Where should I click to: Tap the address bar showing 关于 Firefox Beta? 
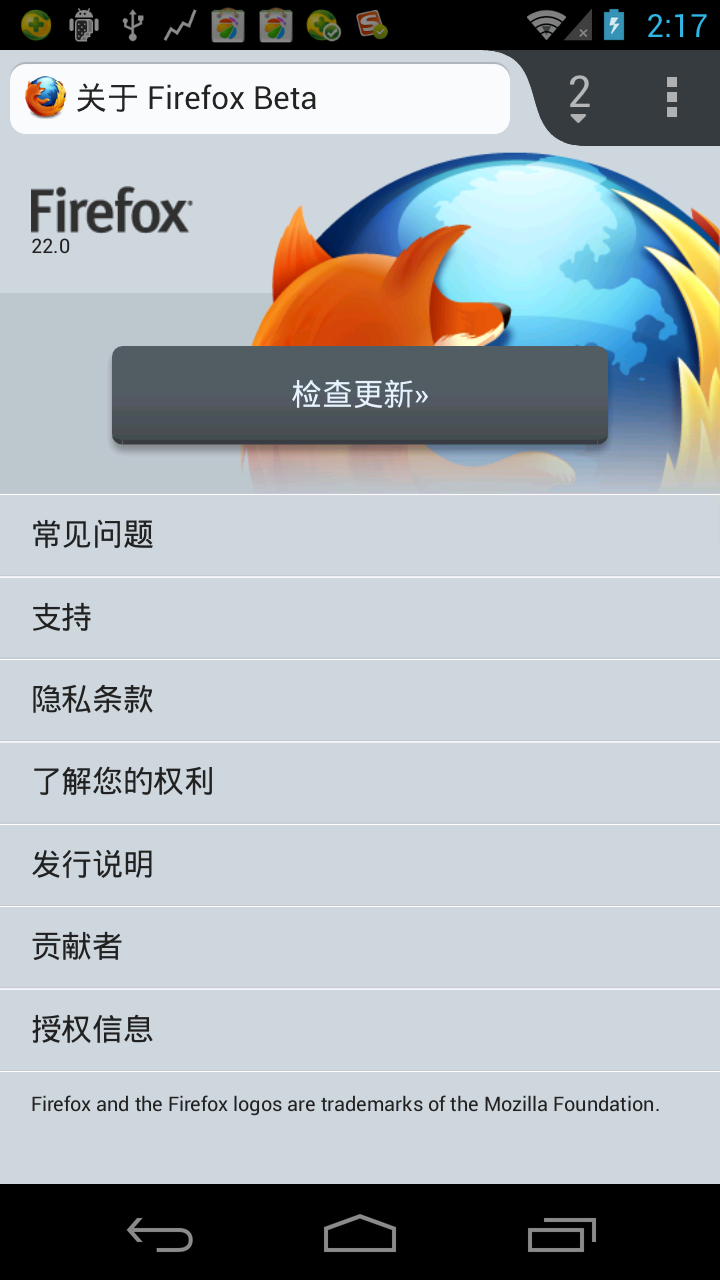pos(260,98)
